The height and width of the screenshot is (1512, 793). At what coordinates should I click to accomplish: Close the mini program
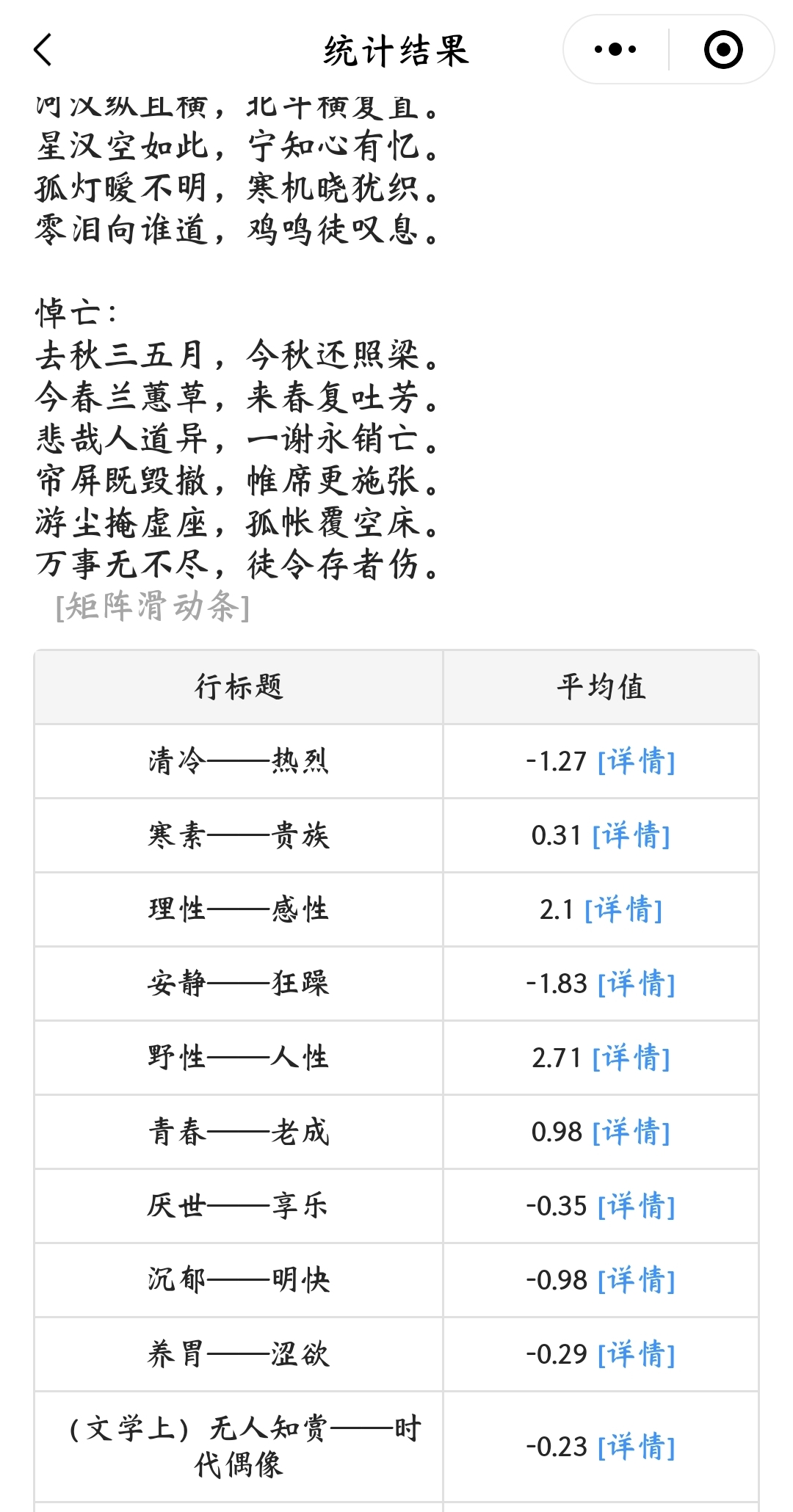723,50
